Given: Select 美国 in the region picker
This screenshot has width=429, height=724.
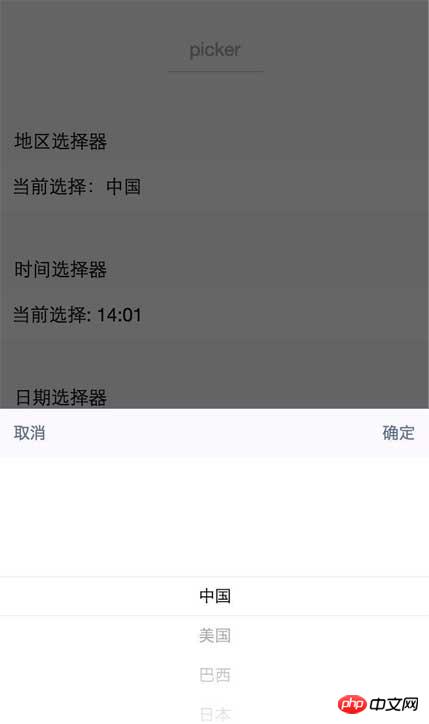Looking at the screenshot, I should click(x=215, y=635).
